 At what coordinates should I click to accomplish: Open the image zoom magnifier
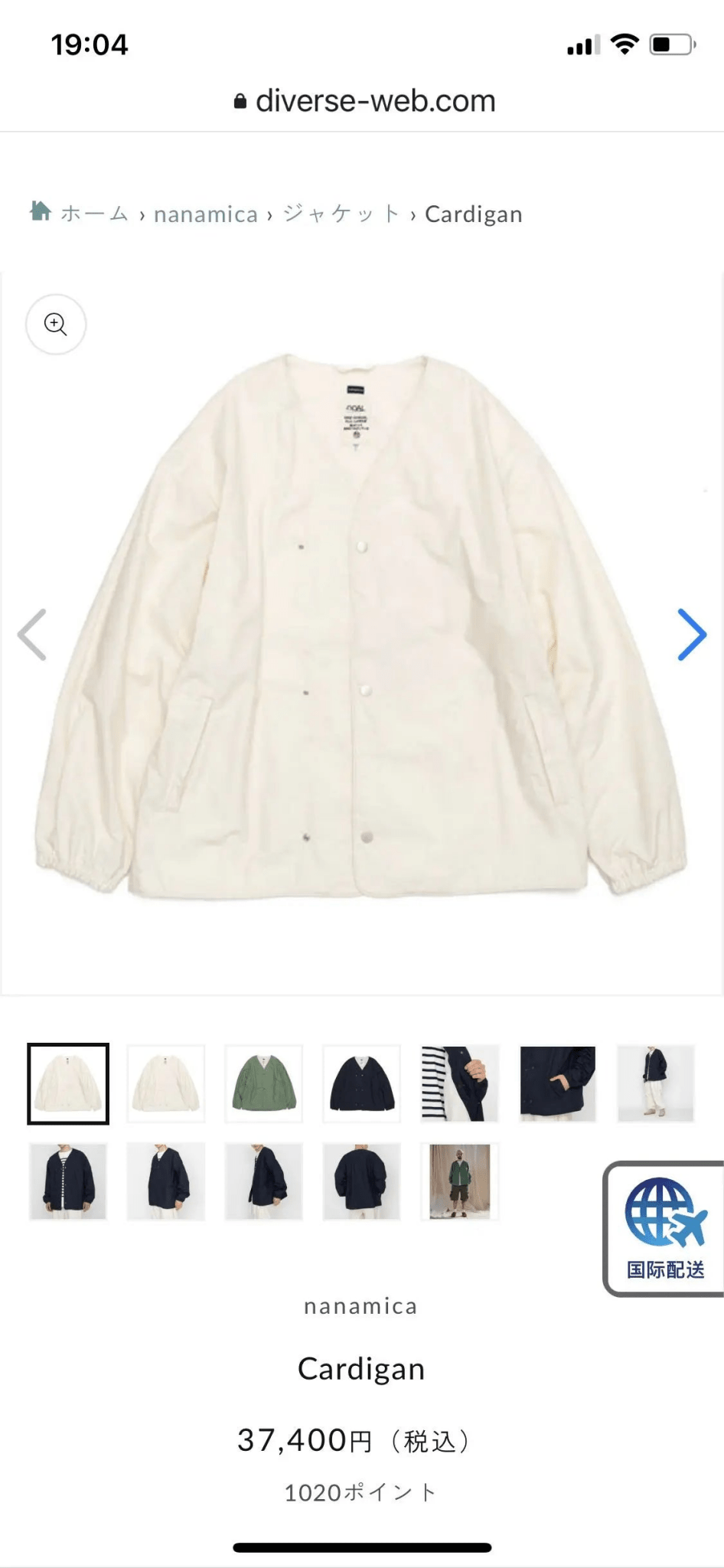[55, 324]
